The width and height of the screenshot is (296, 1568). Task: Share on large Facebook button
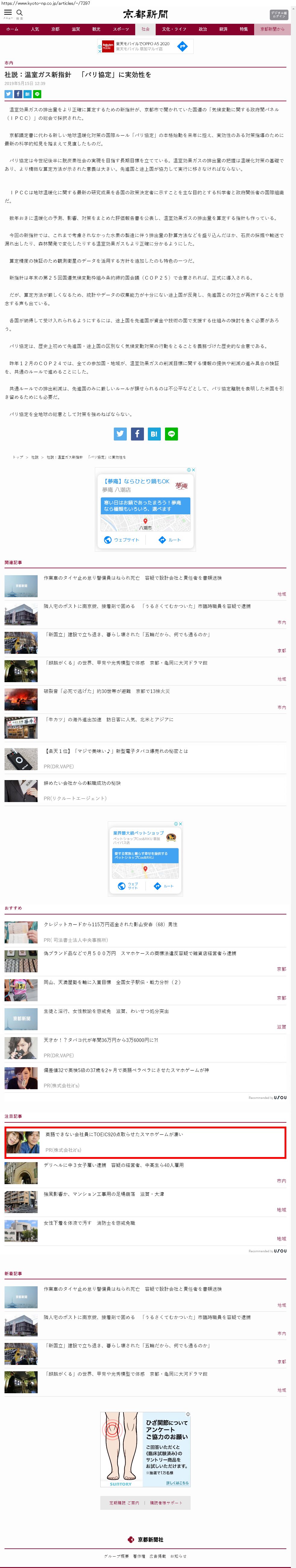tap(137, 434)
